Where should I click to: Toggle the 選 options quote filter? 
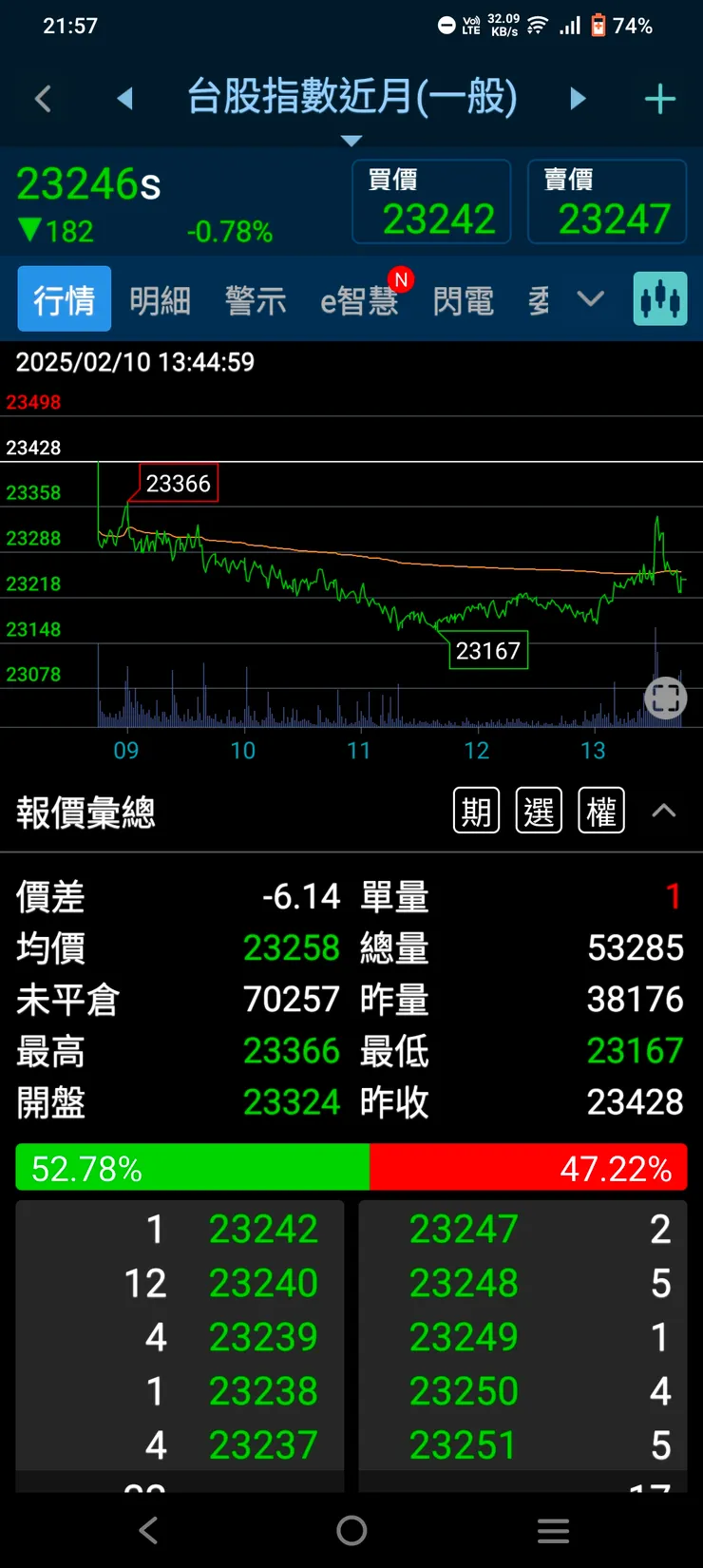[538, 810]
